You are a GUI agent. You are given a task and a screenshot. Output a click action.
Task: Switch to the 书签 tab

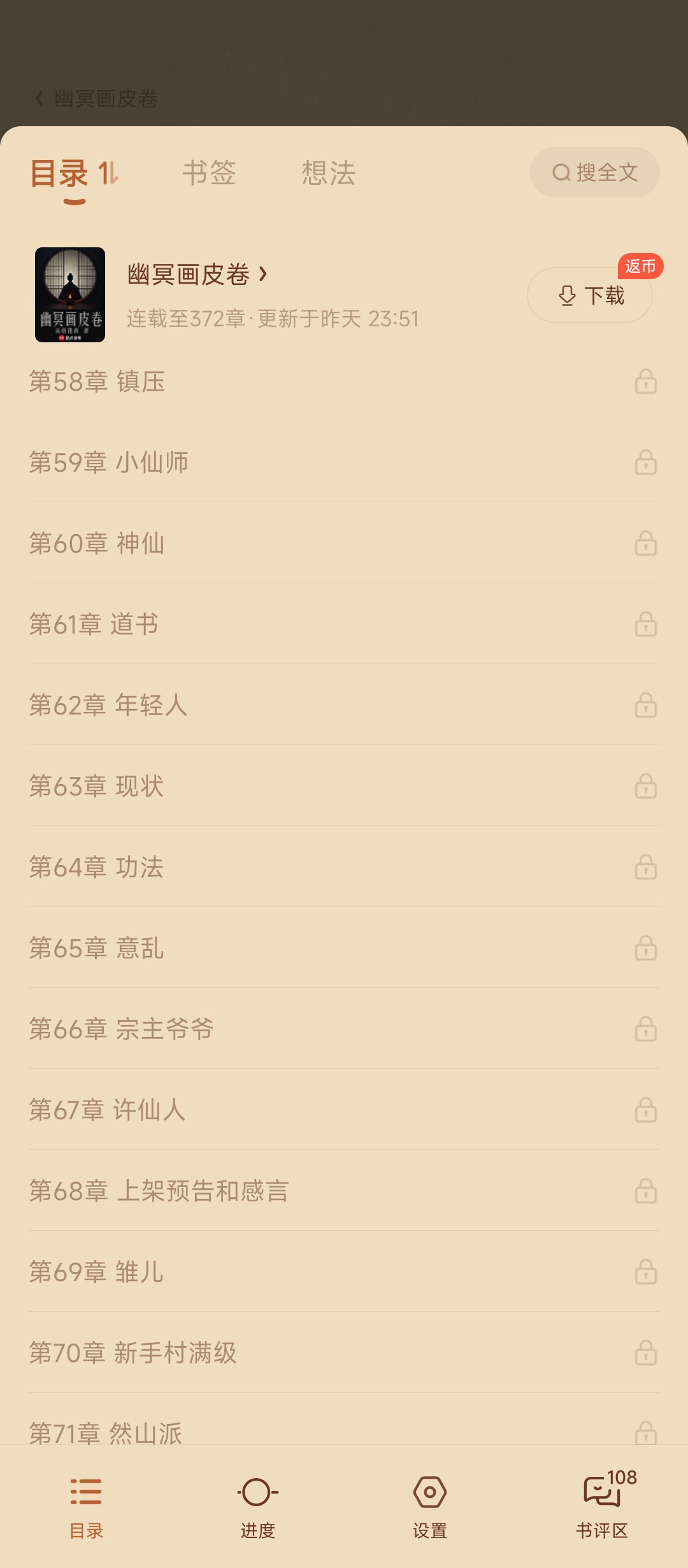click(x=209, y=173)
